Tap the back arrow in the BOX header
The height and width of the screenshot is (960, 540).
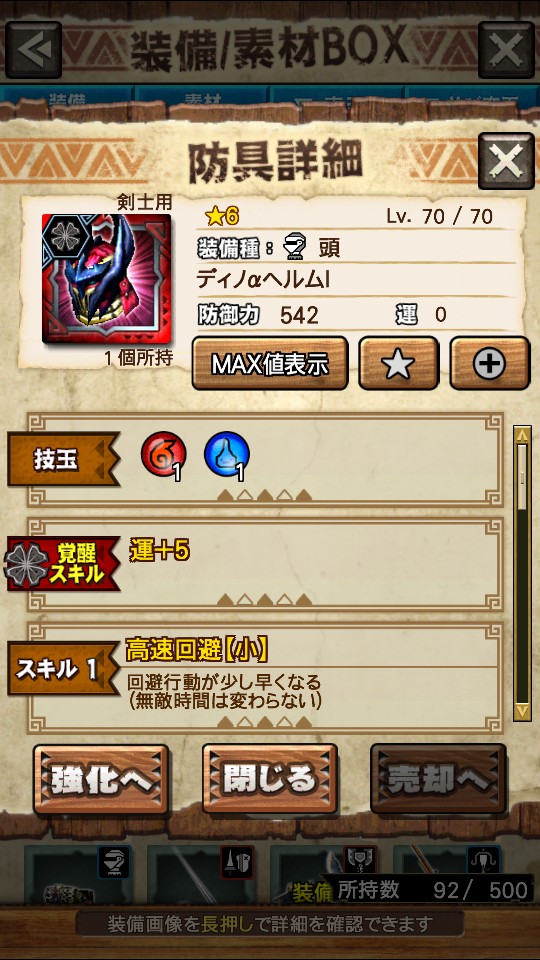[x=34, y=50]
